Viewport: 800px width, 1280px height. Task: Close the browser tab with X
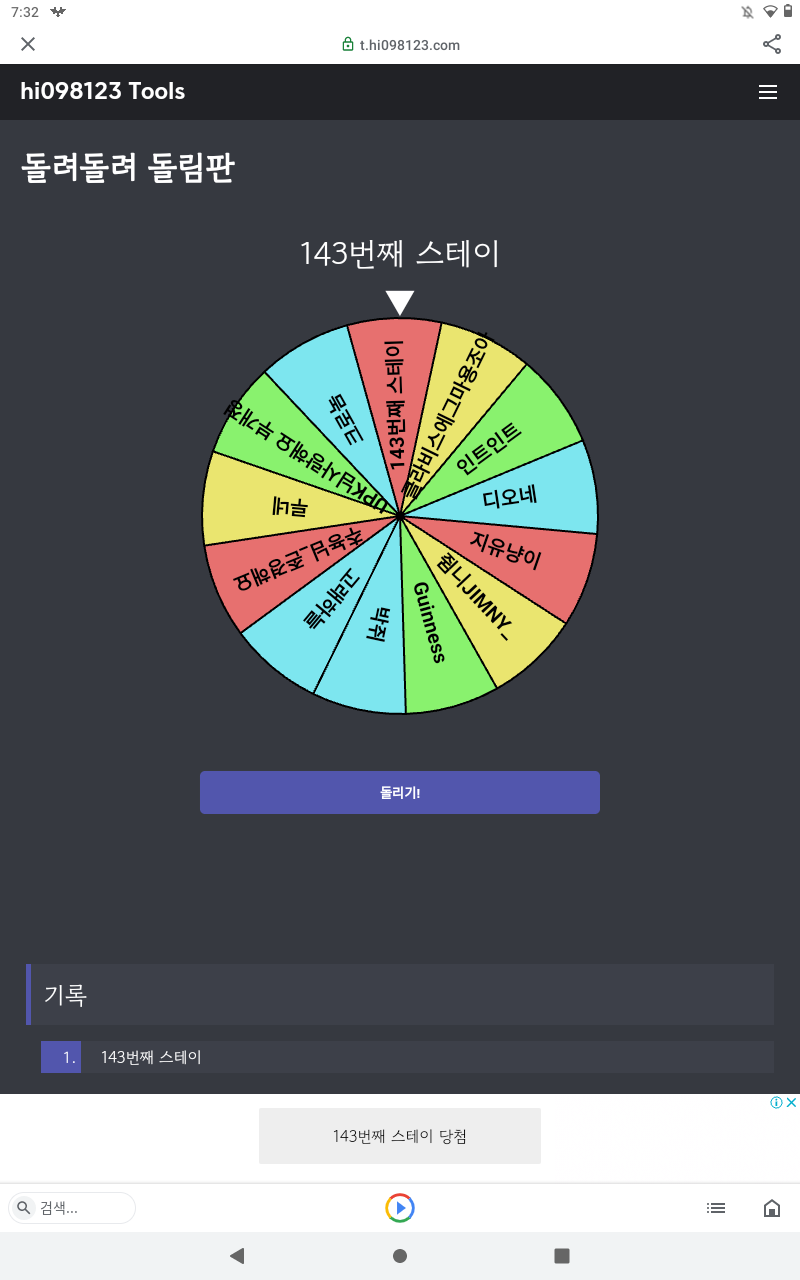(x=28, y=44)
